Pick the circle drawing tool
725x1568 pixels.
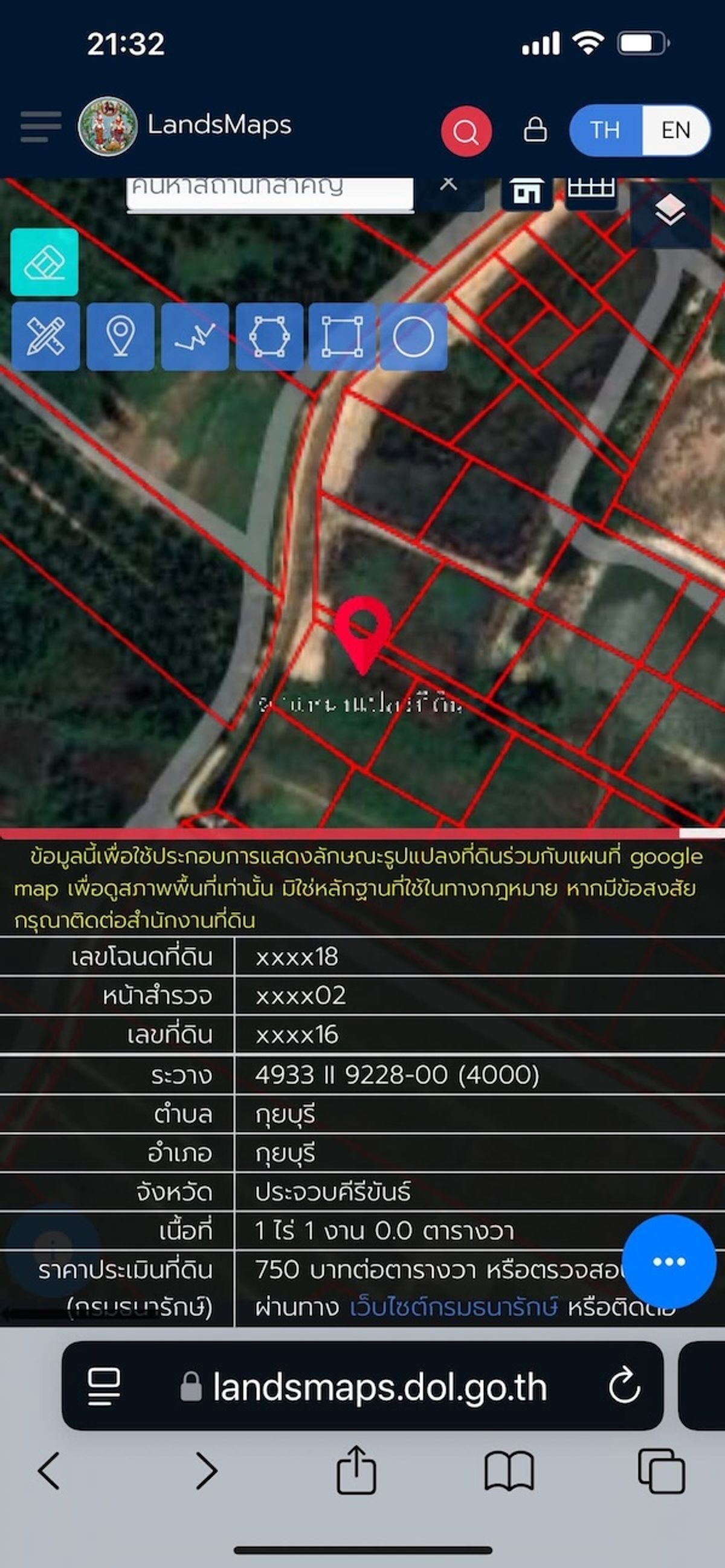pos(414,336)
